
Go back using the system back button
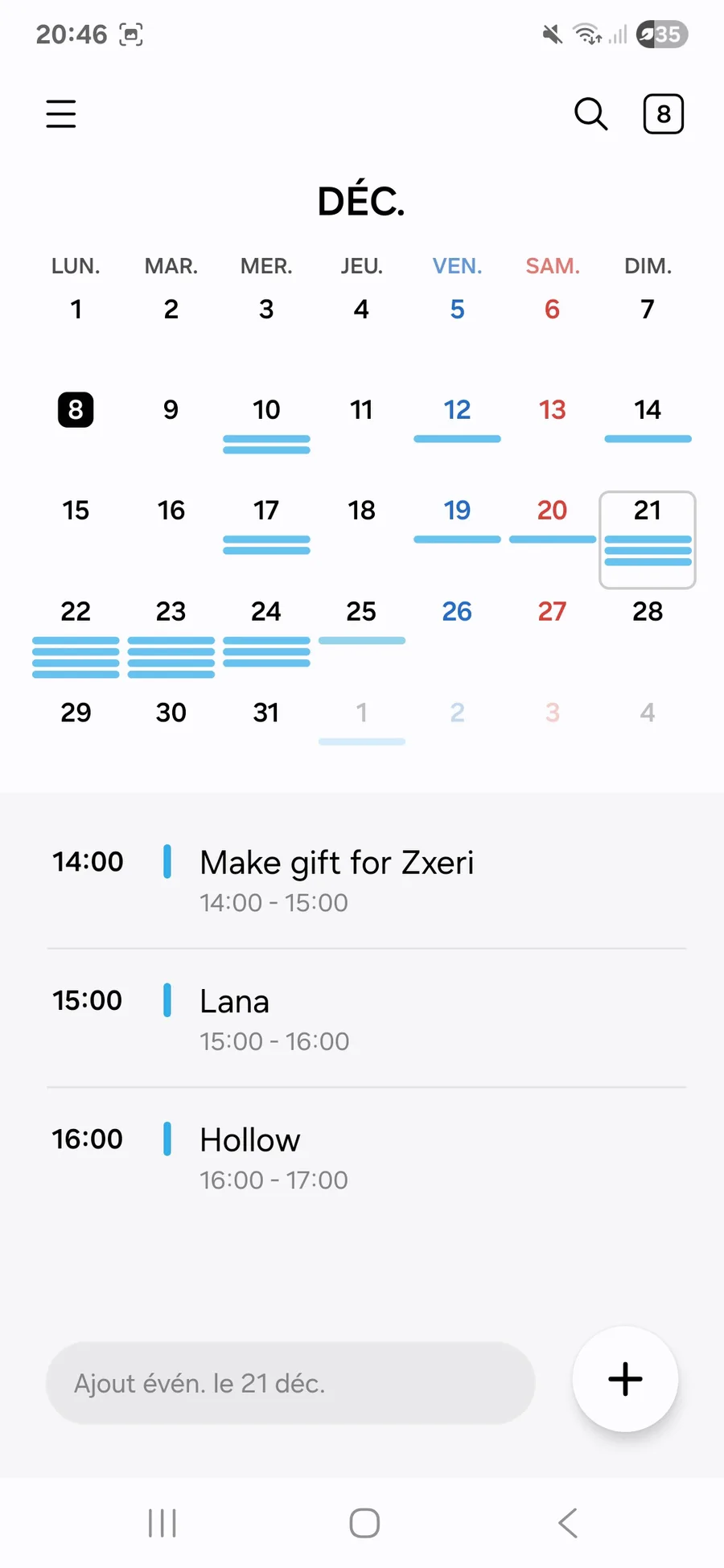[x=568, y=1523]
